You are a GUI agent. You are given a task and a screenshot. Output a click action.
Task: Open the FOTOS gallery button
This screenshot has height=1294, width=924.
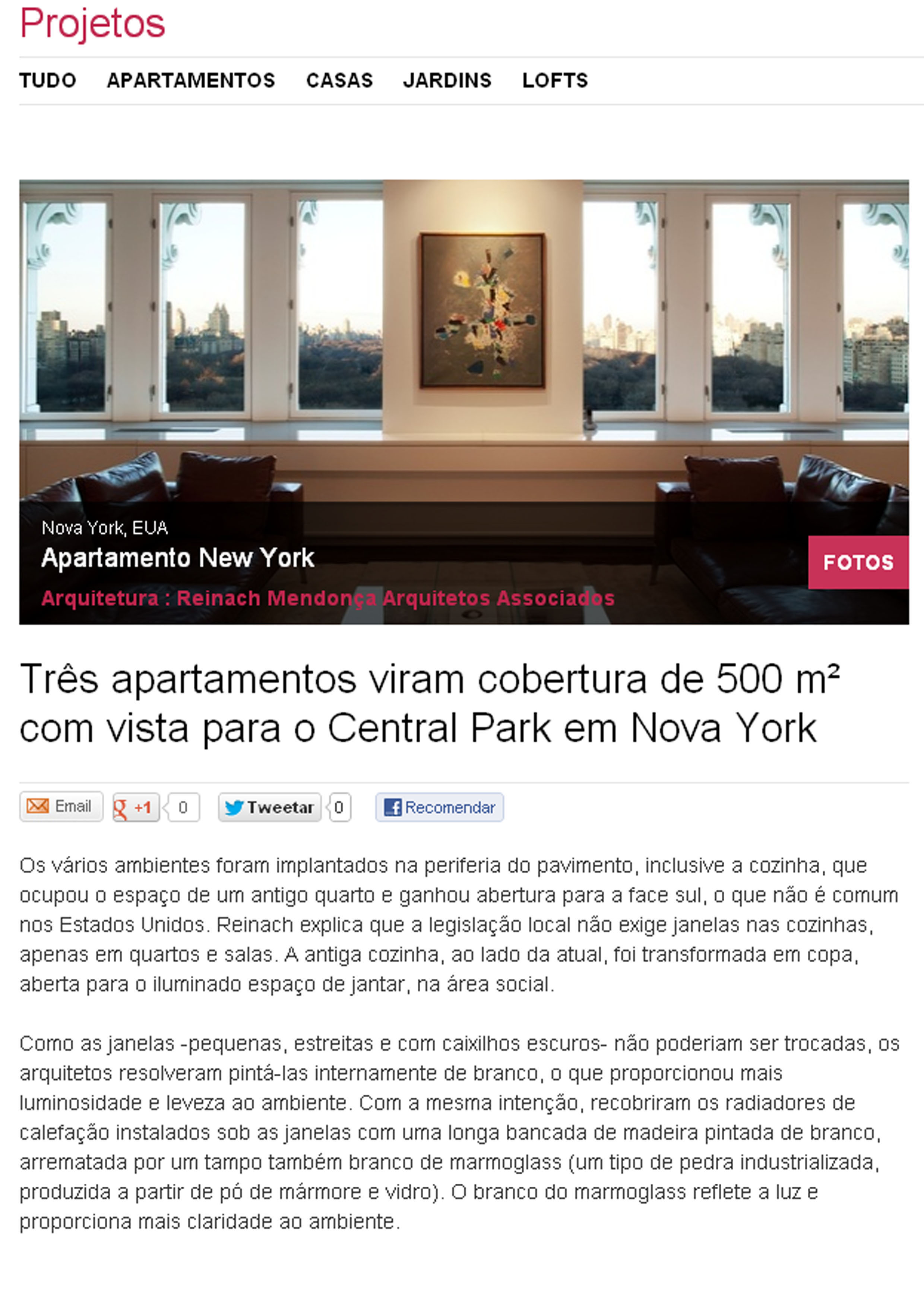(857, 562)
